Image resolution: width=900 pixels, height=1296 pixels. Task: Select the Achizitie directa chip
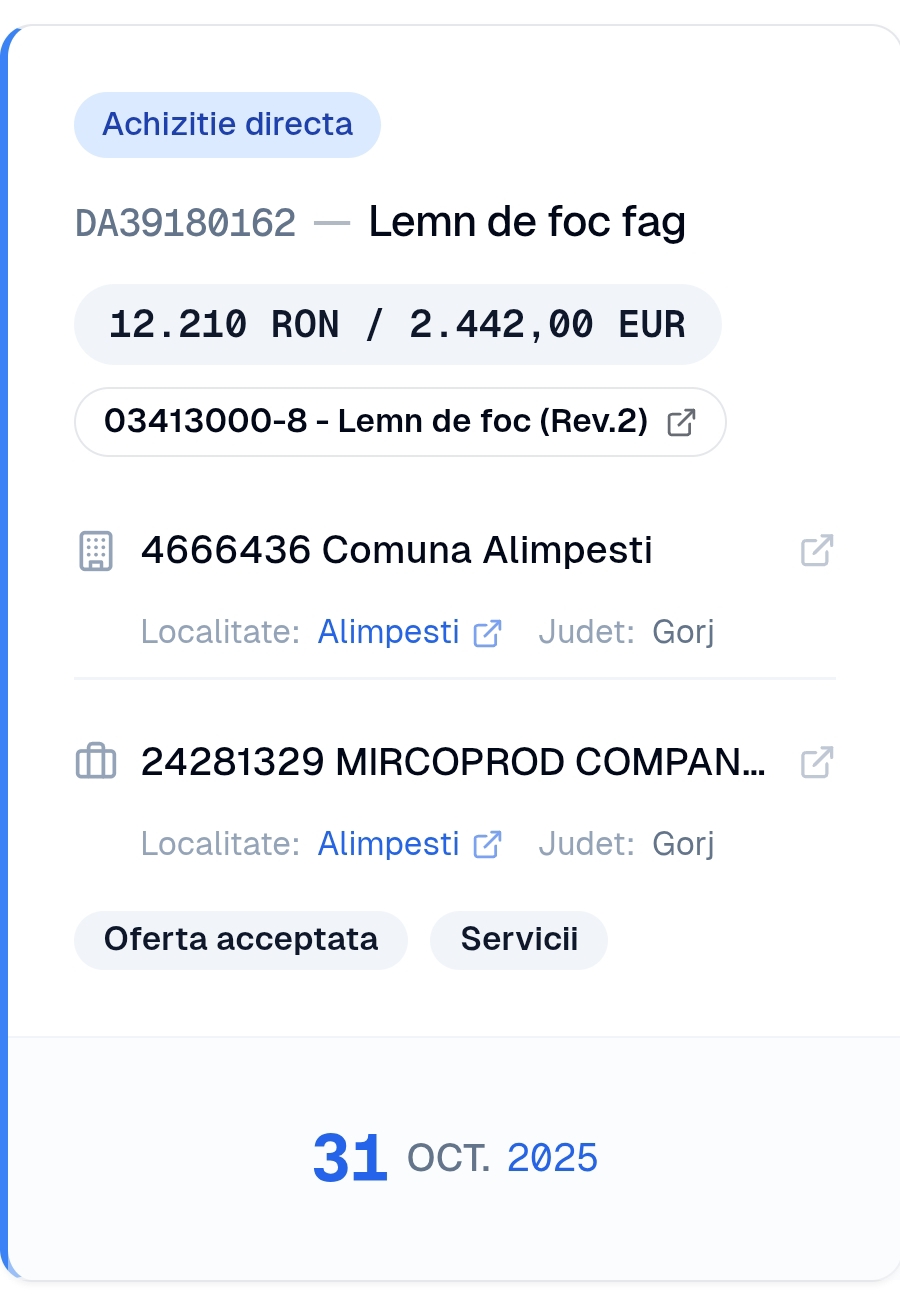click(227, 125)
